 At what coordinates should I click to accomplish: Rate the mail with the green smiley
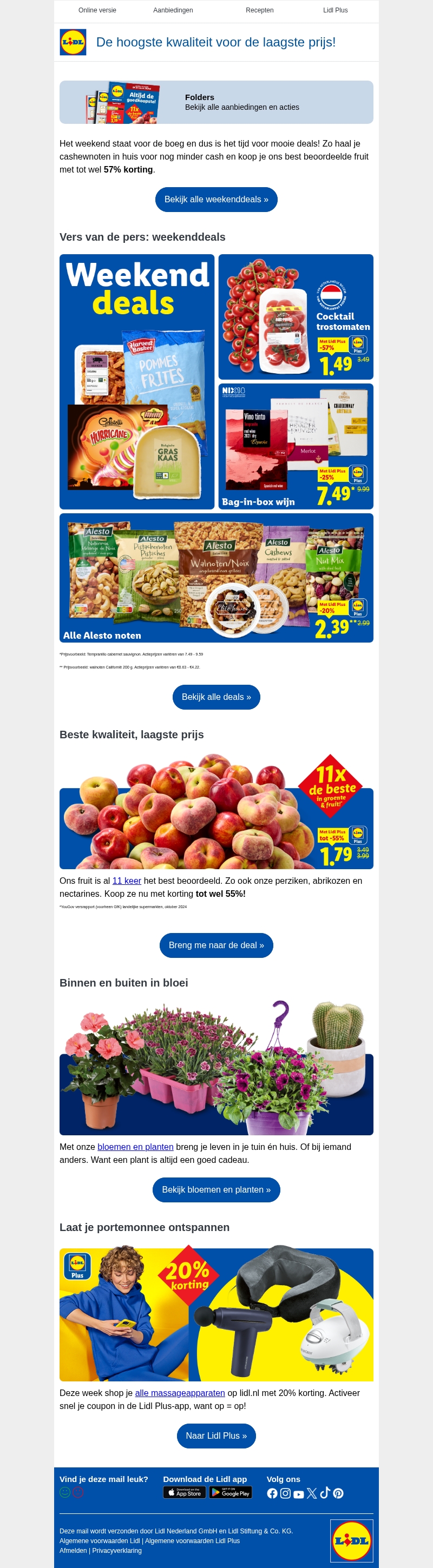click(64, 1492)
